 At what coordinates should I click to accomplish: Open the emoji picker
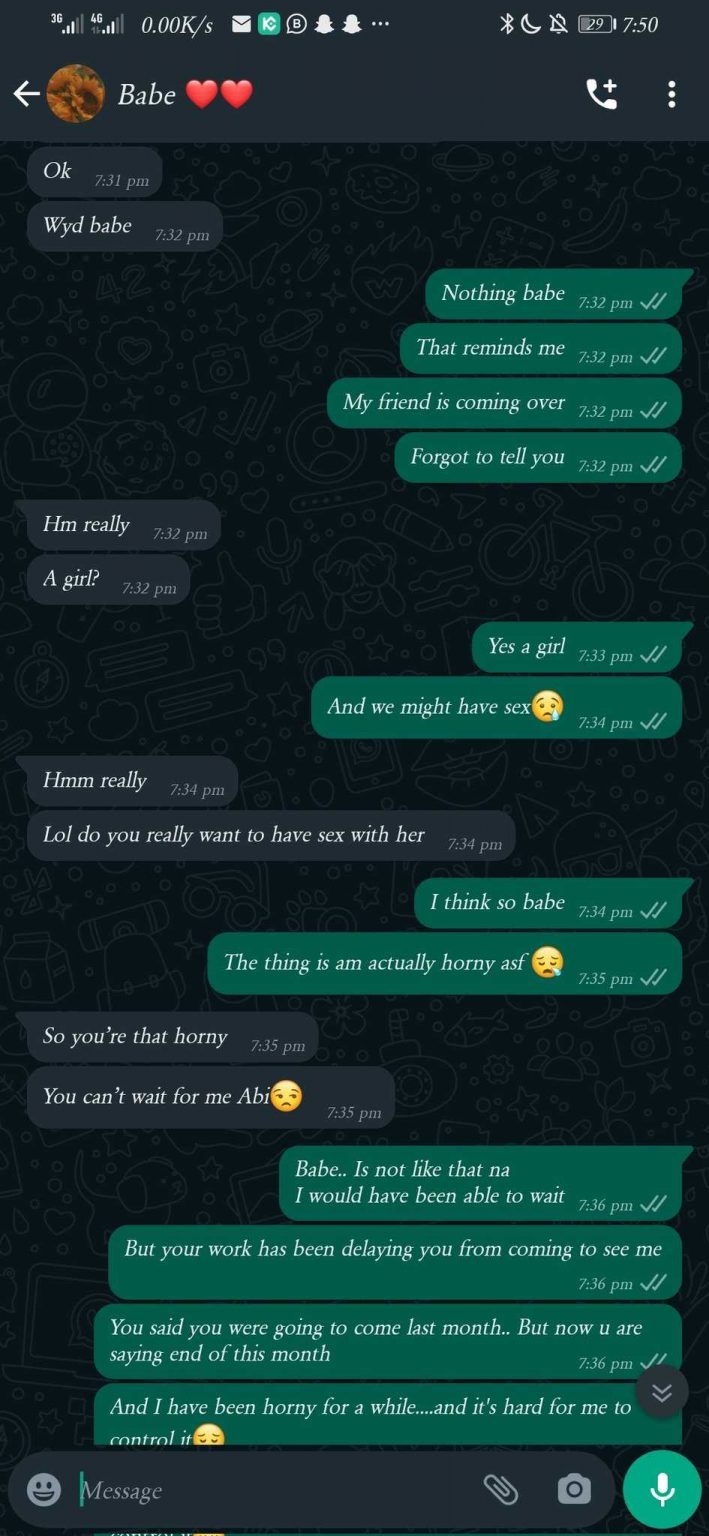click(x=44, y=1490)
